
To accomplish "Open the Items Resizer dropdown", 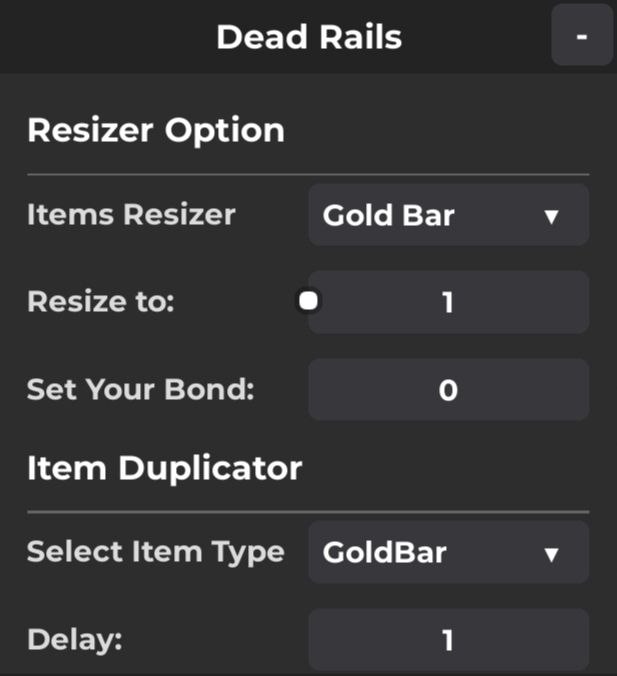I will click(448, 215).
